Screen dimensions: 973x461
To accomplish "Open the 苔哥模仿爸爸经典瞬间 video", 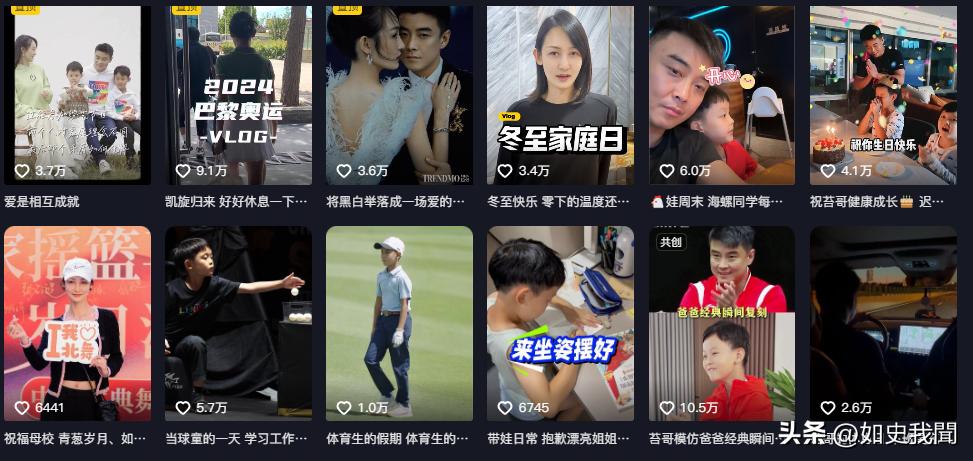I will pyautogui.click(x=721, y=322).
